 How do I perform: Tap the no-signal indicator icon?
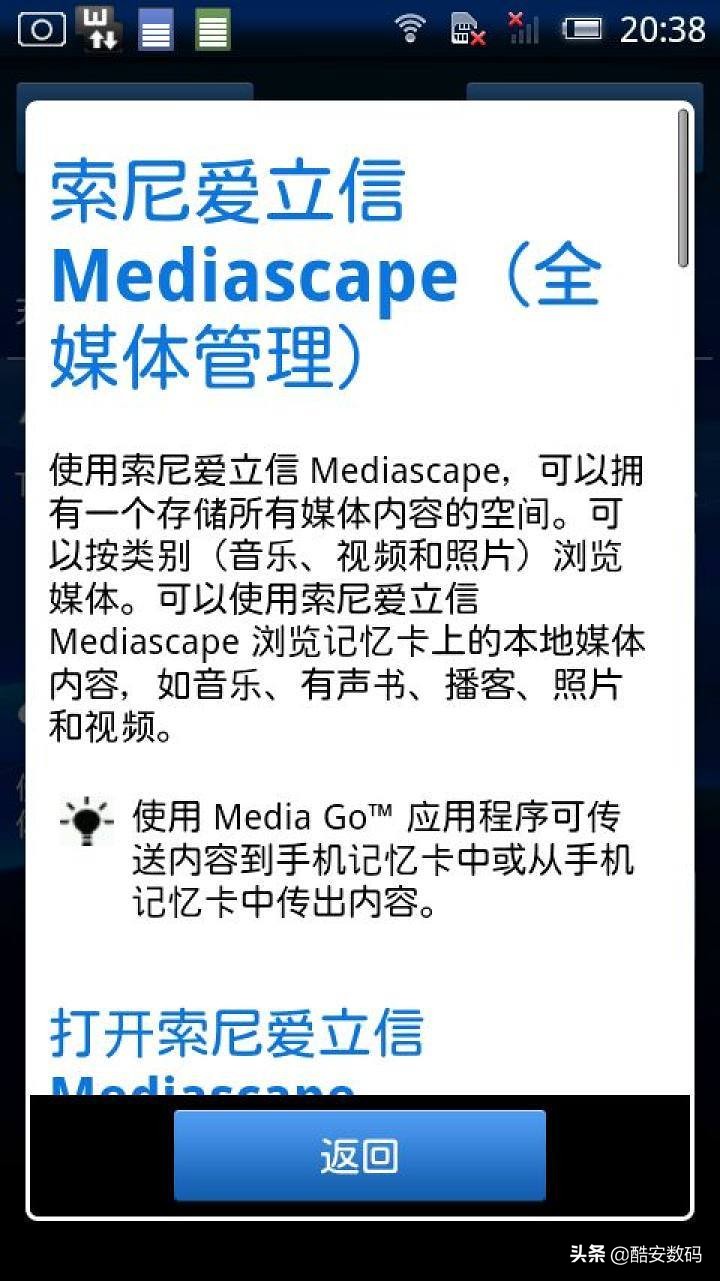click(x=520, y=29)
